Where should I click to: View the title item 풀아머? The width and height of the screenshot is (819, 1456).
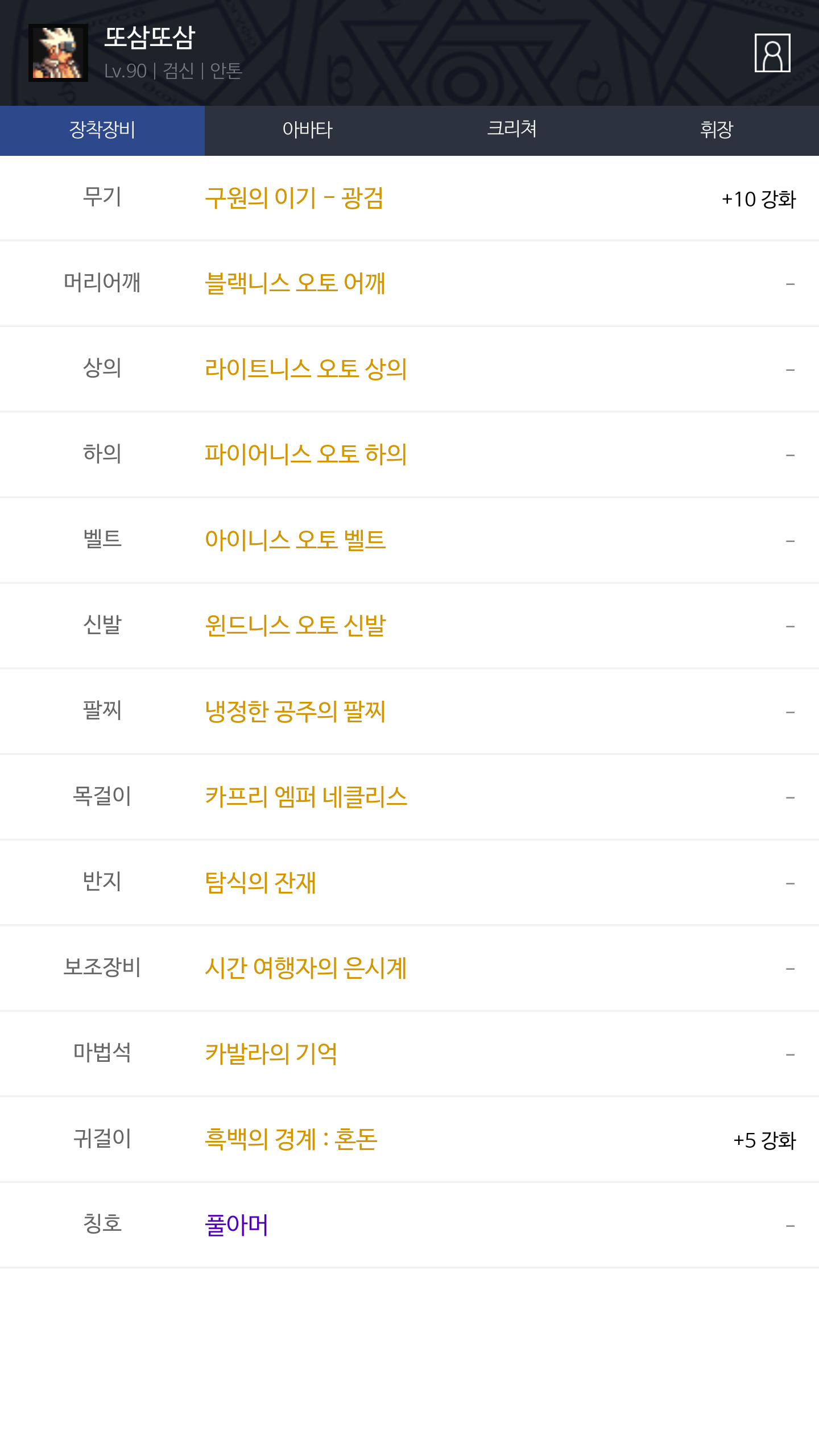(x=236, y=1225)
